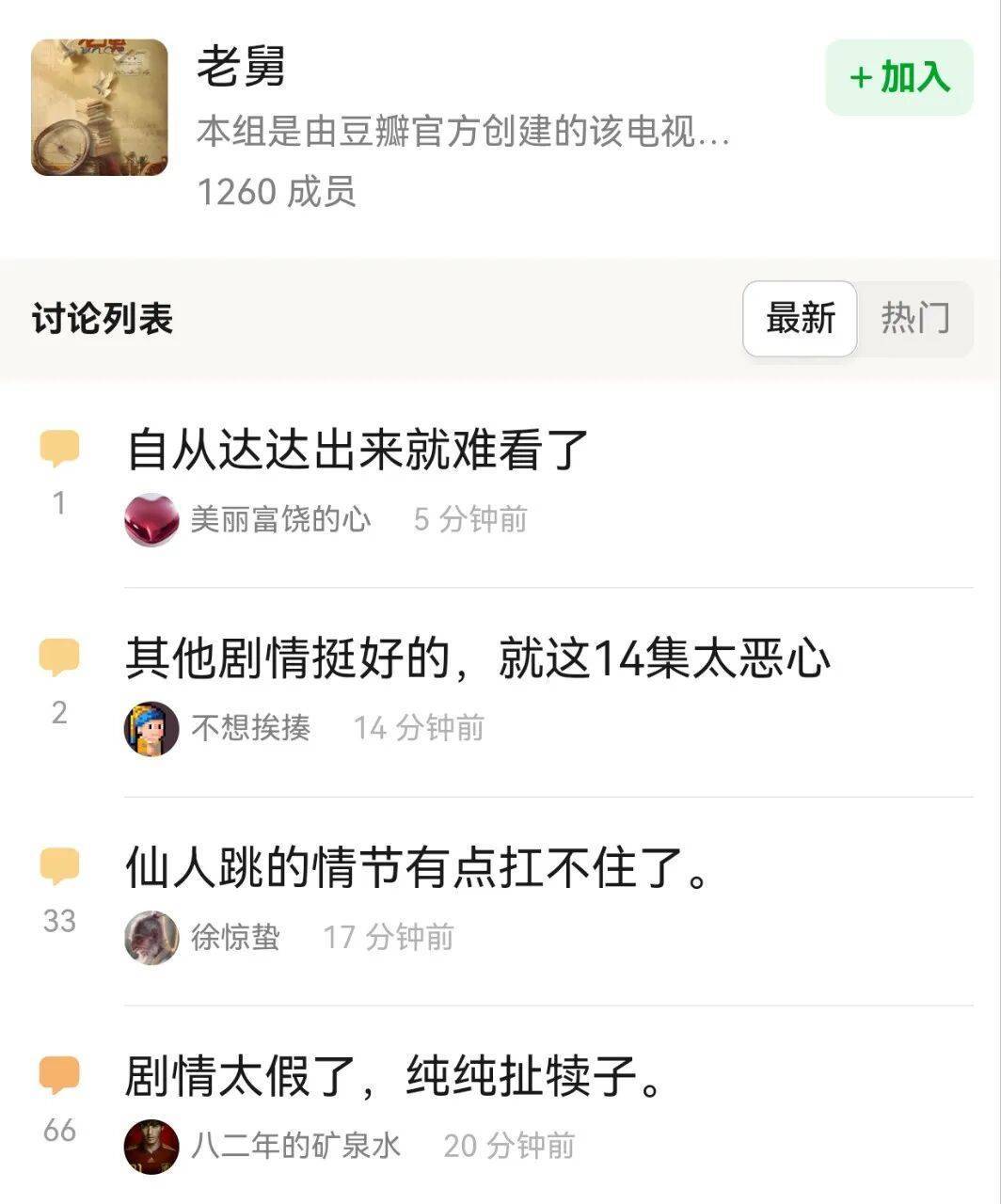This screenshot has width=1001, height=1204.
Task: Open discussion 自从达达出来就难看了
Action: pos(357,449)
